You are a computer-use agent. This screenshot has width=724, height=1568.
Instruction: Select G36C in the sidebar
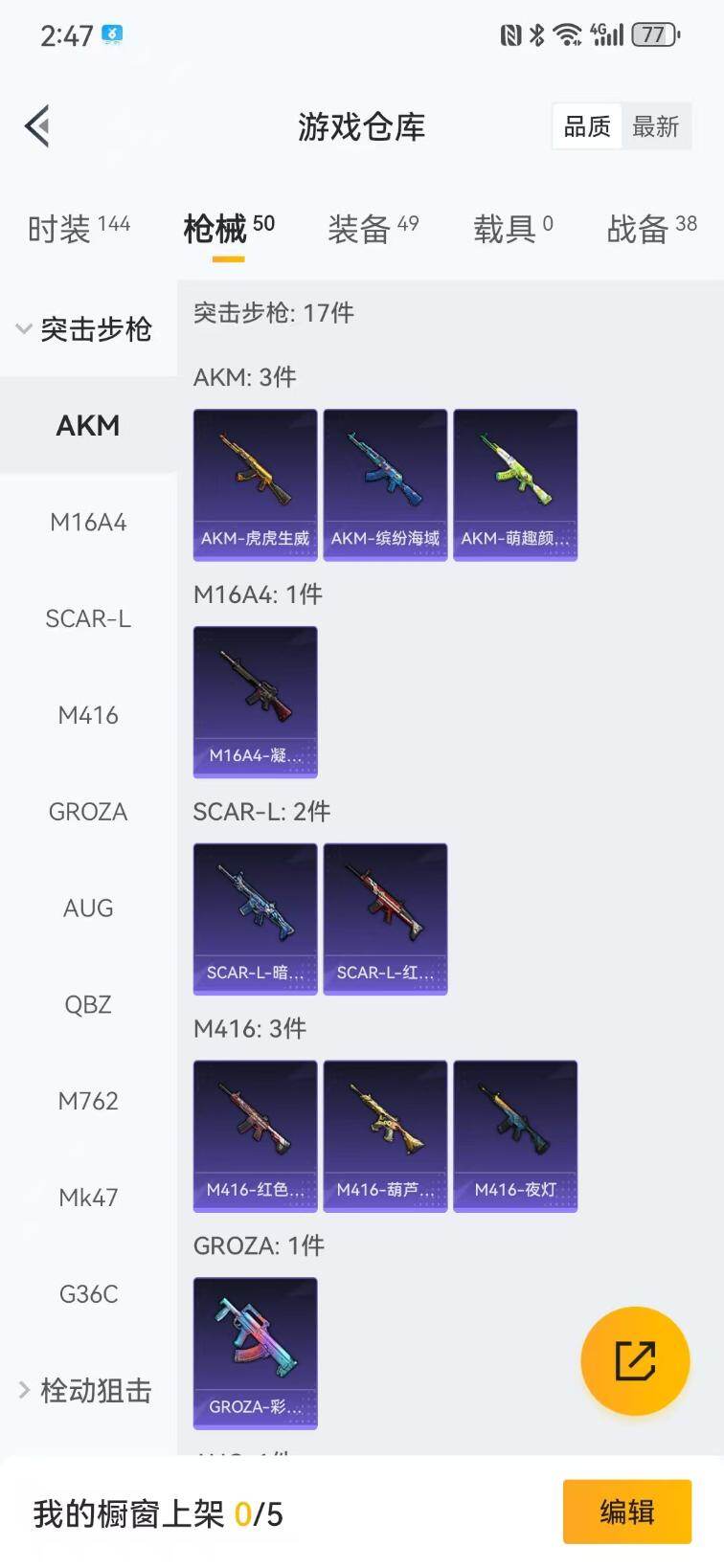(88, 1294)
